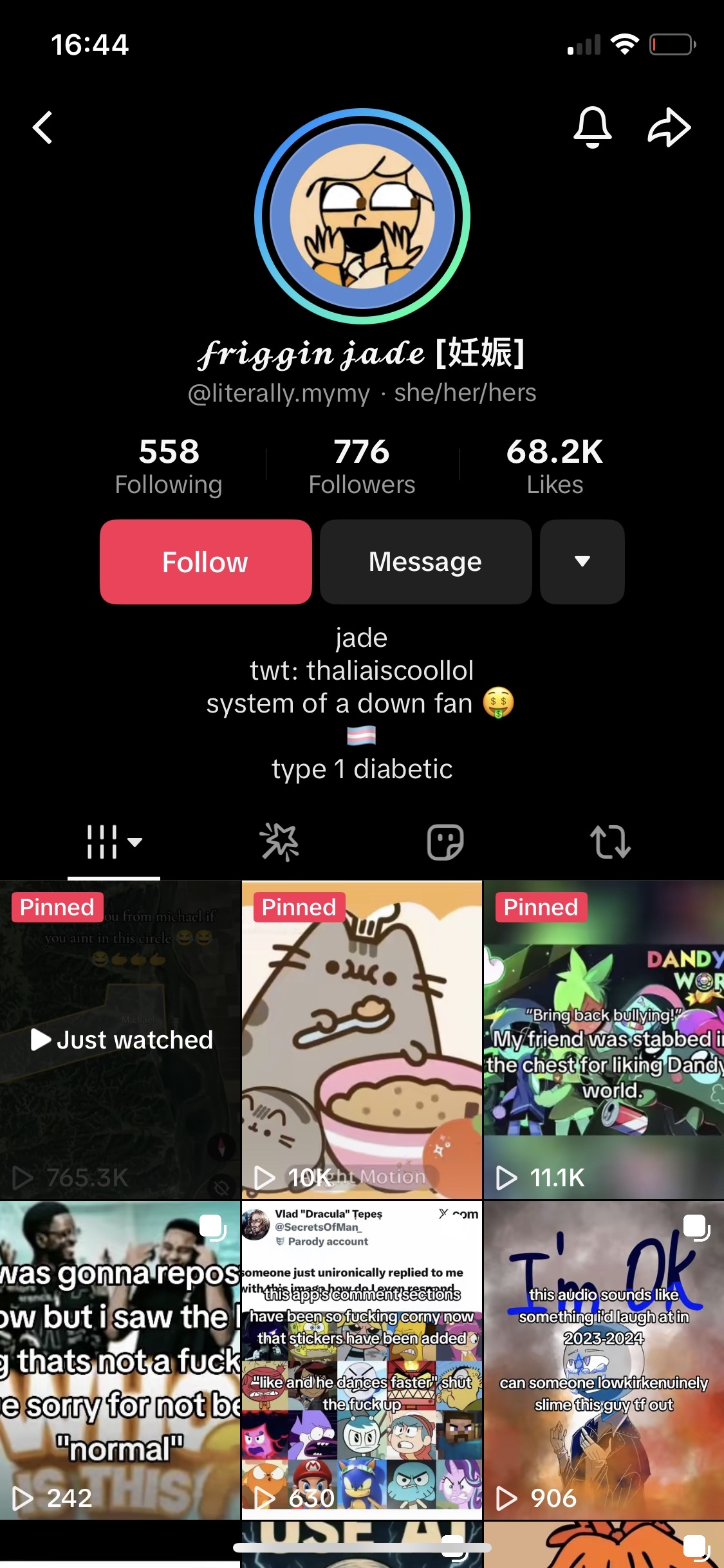The width and height of the screenshot is (724, 1568).
Task: Switch to the reposts tab
Action: point(610,842)
